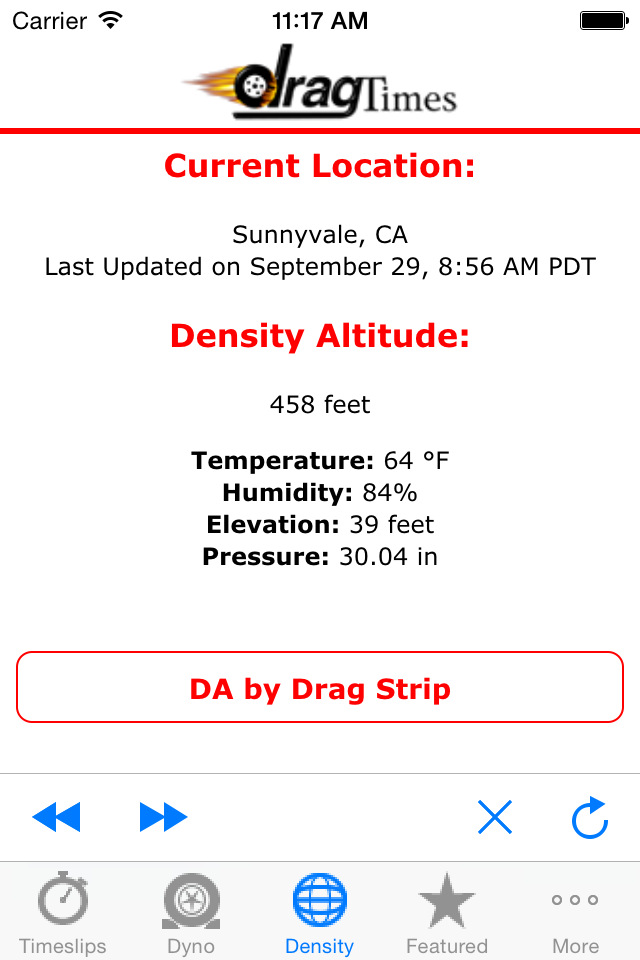The height and width of the screenshot is (960, 640).
Task: Refresh the density altitude page
Action: click(590, 817)
